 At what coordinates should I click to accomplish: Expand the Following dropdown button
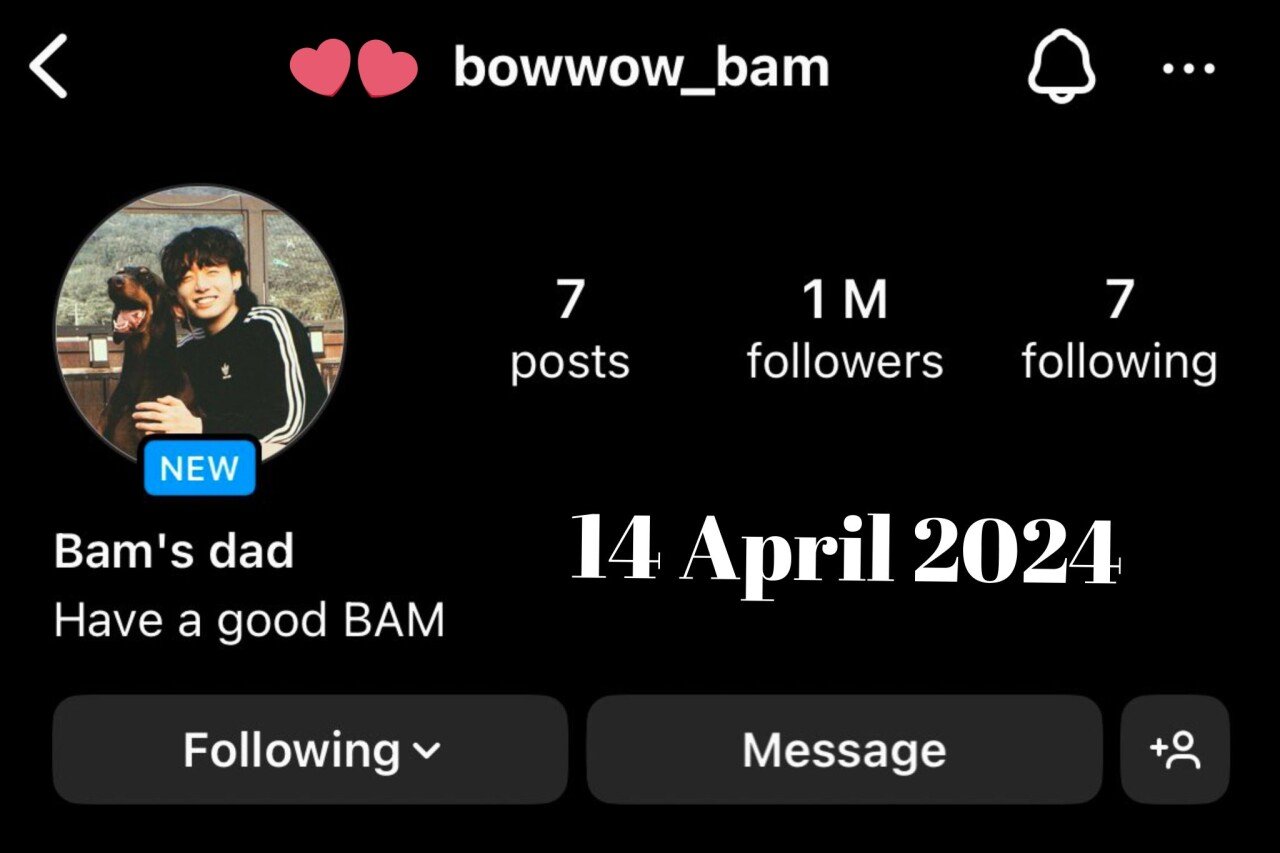(x=310, y=750)
